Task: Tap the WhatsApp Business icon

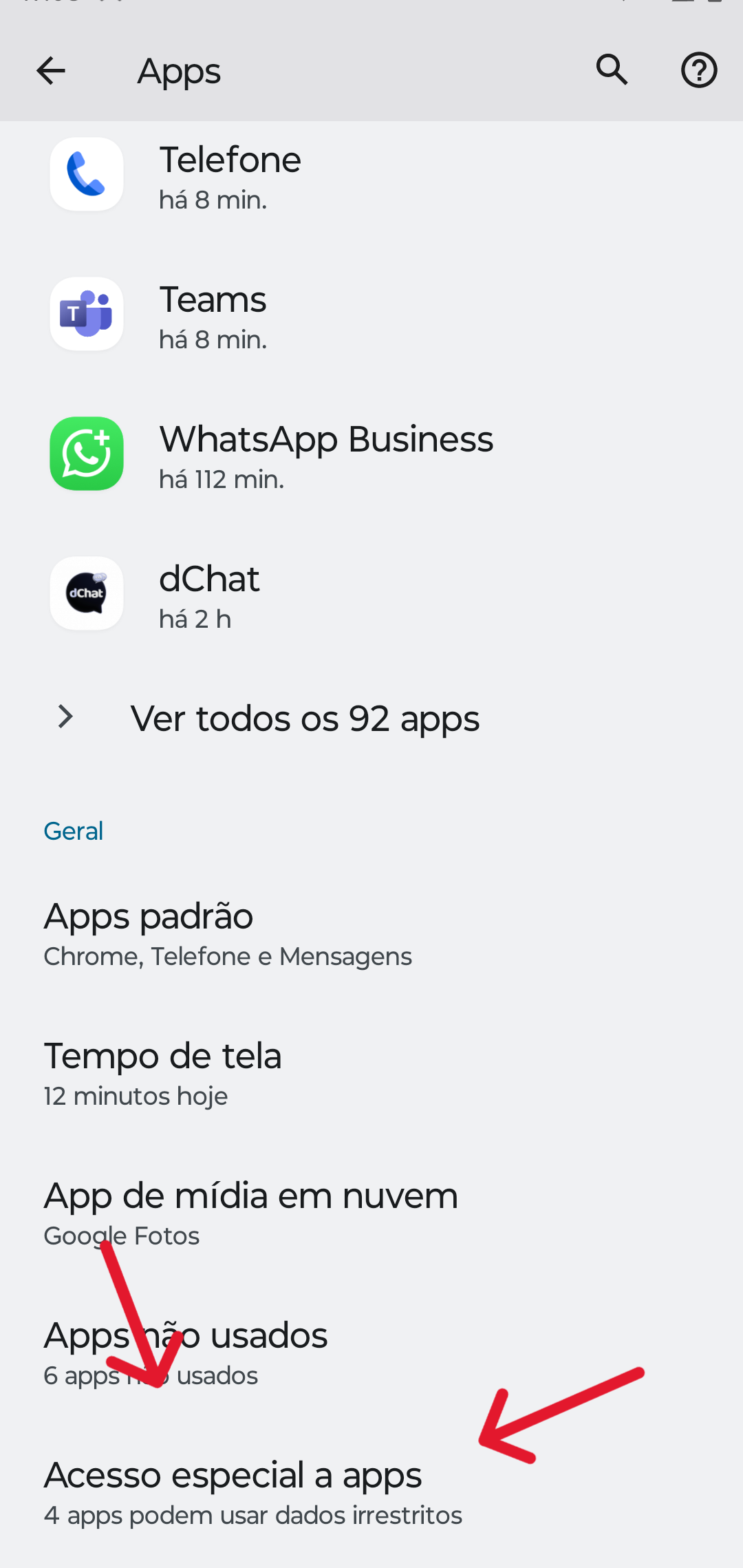Action: 85,454
